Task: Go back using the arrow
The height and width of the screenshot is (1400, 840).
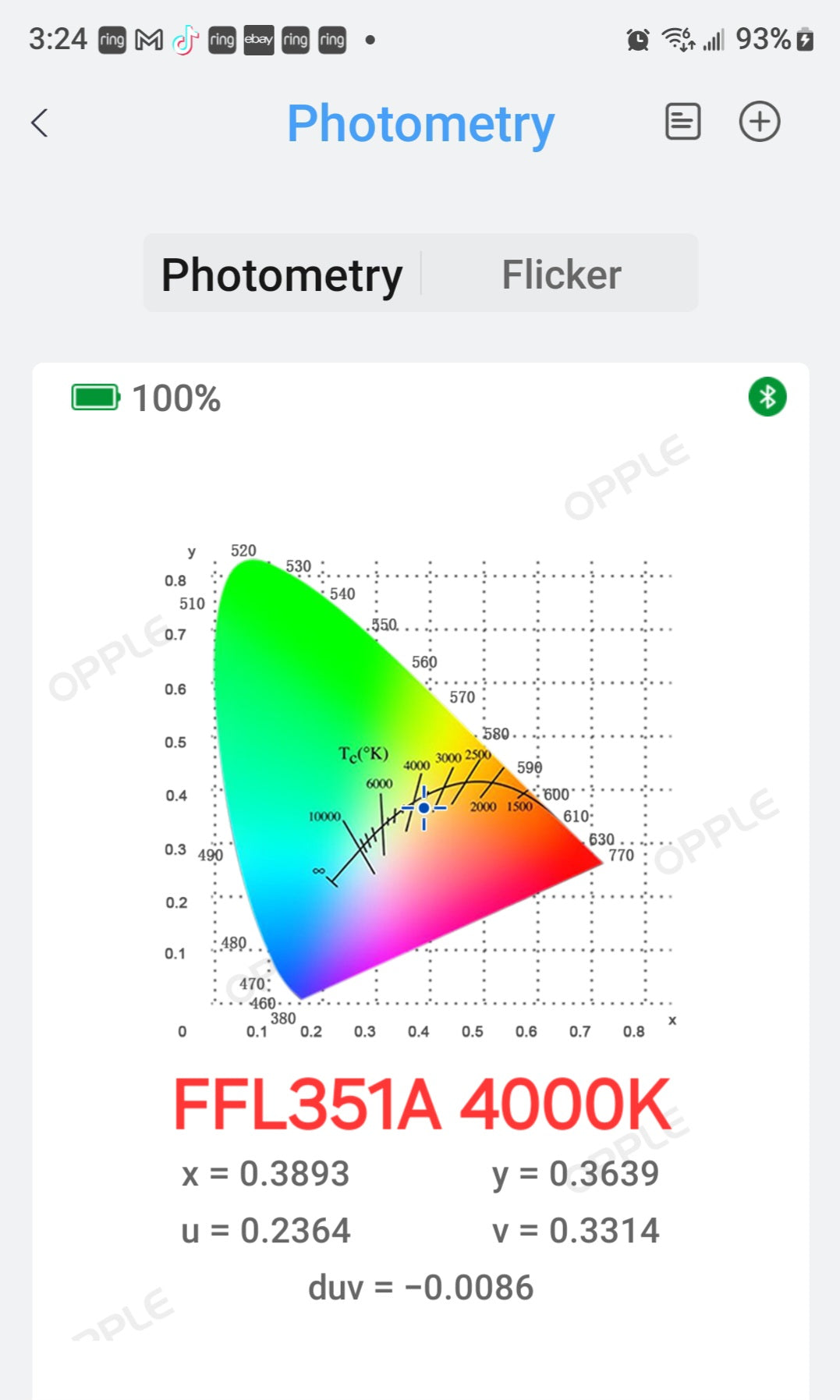Action: tap(40, 122)
